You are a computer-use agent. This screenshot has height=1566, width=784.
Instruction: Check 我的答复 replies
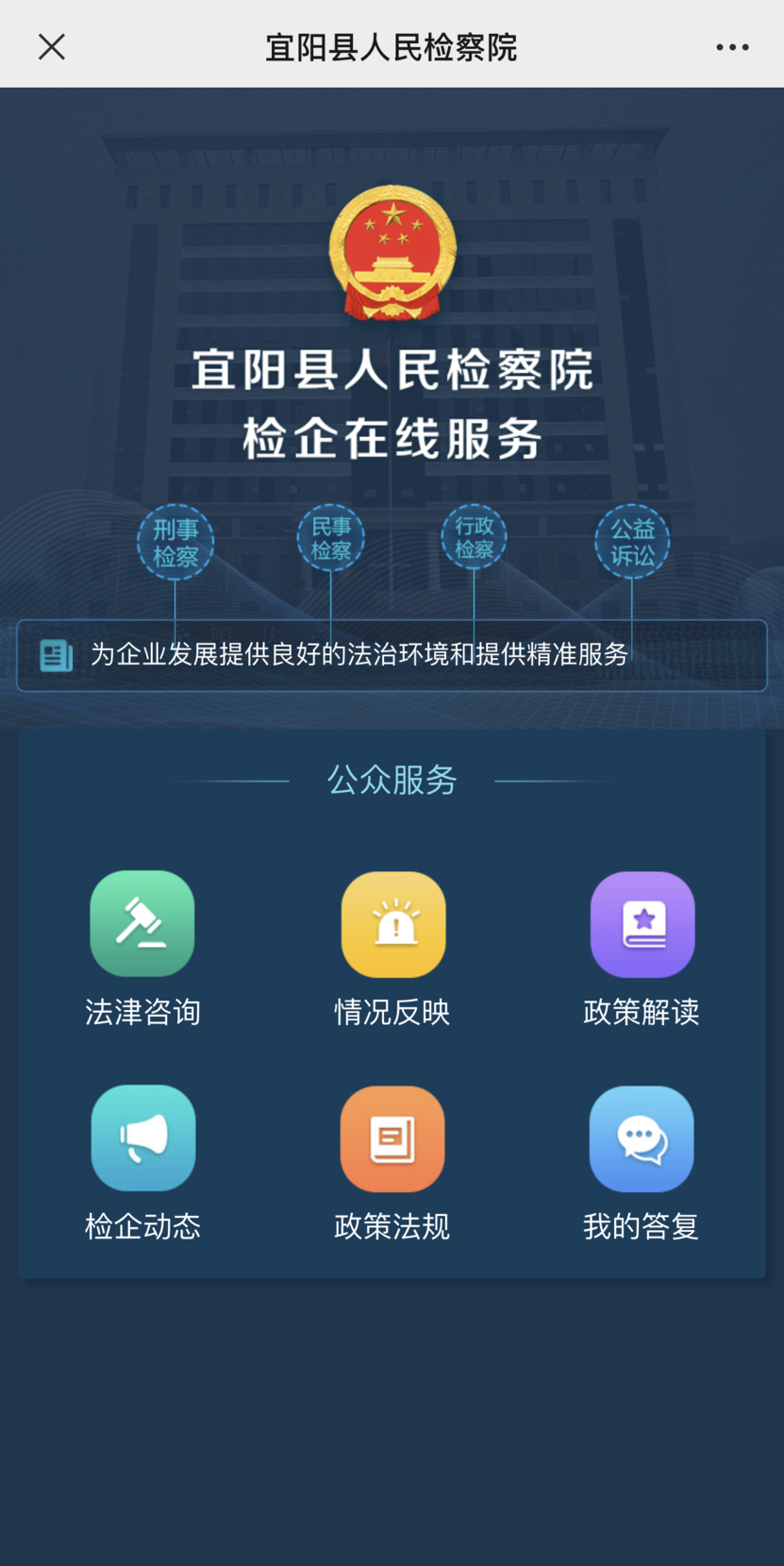(642, 1137)
